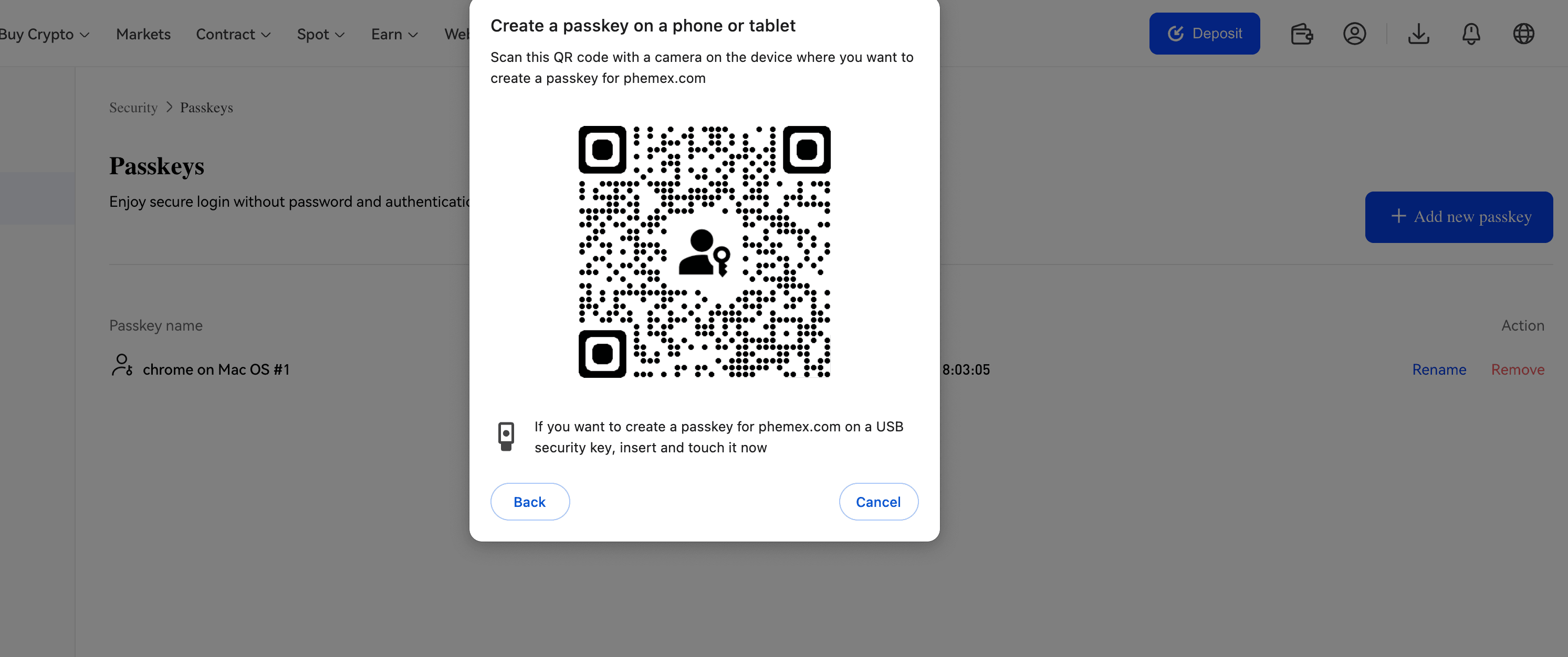This screenshot has width=1568, height=657.
Task: Rename the chrome on Mac OS #1 passkey
Action: tap(1439, 369)
